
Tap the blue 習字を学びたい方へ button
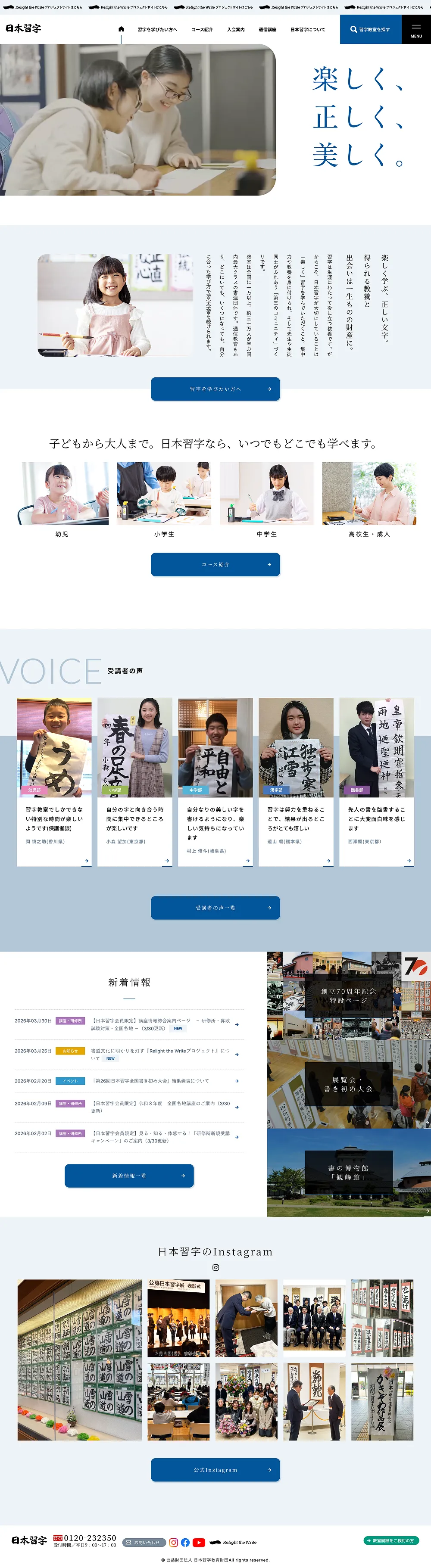[x=215, y=389]
